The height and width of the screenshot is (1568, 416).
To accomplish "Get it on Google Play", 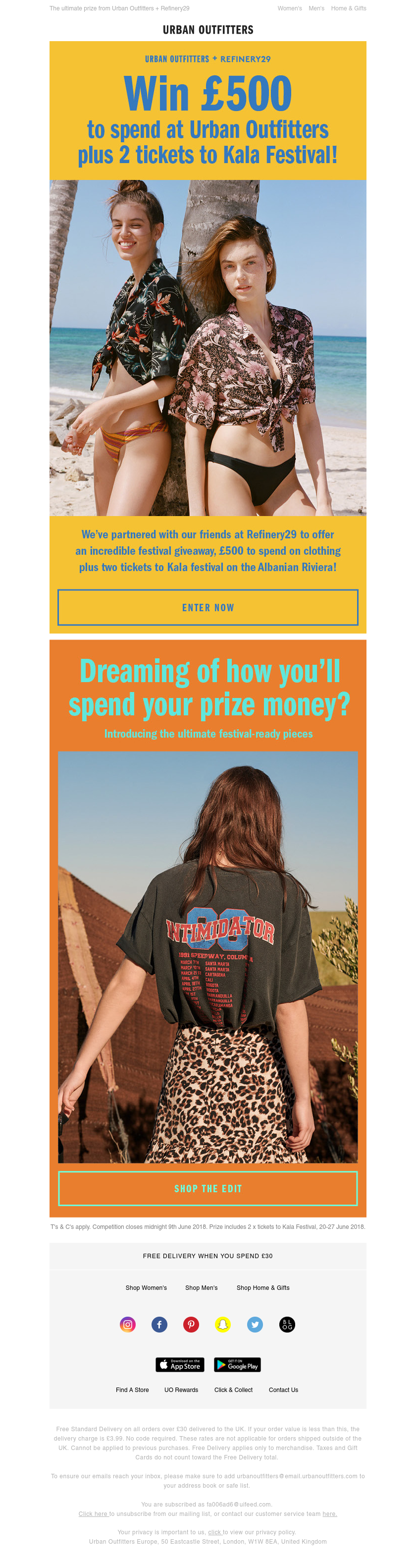I will click(237, 1365).
